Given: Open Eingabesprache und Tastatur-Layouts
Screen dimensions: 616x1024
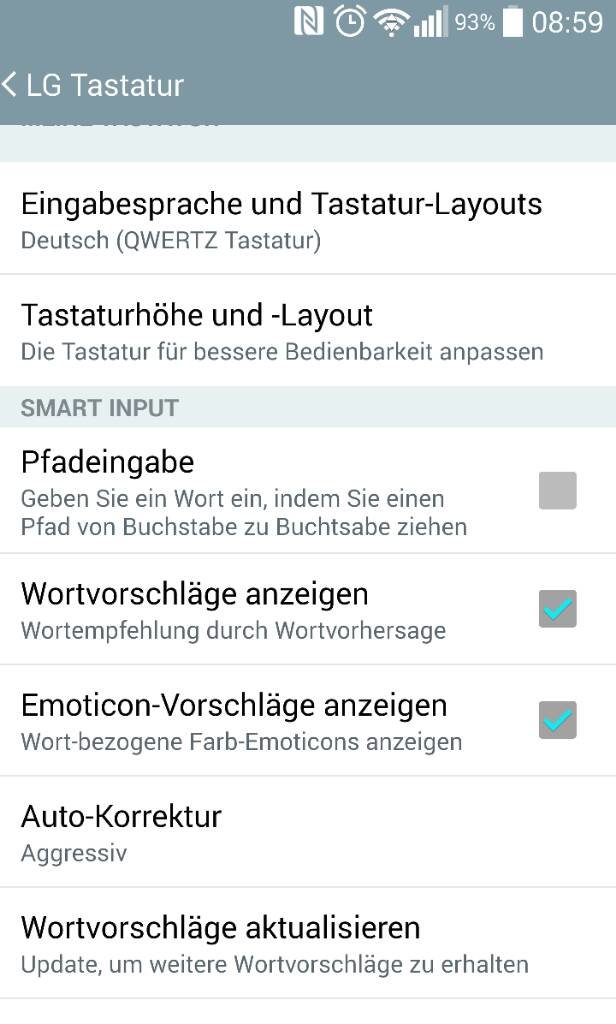Looking at the screenshot, I should [x=308, y=219].
